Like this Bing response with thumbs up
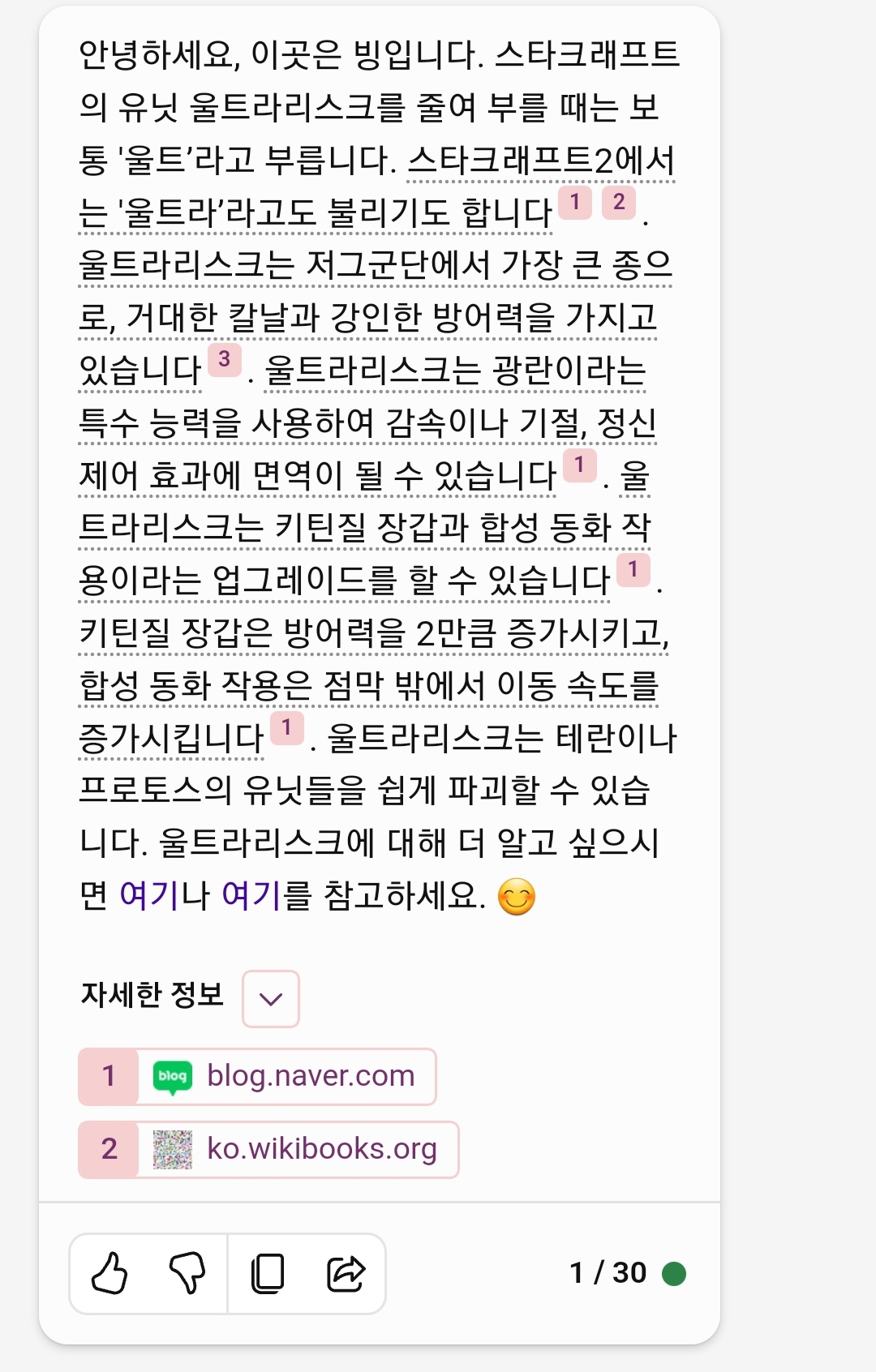 pos(109,1273)
